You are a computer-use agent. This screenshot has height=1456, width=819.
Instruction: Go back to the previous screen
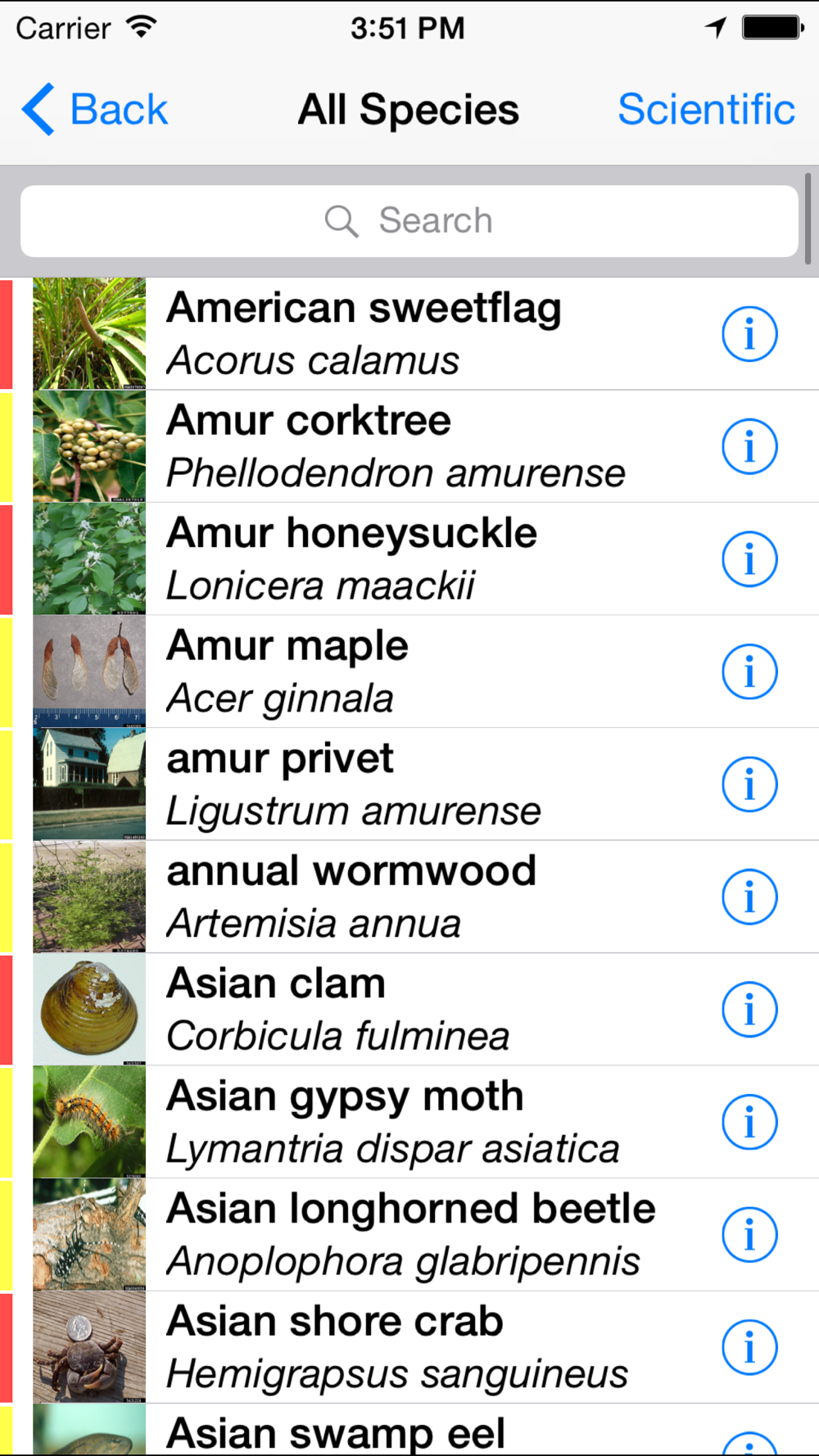(95, 110)
